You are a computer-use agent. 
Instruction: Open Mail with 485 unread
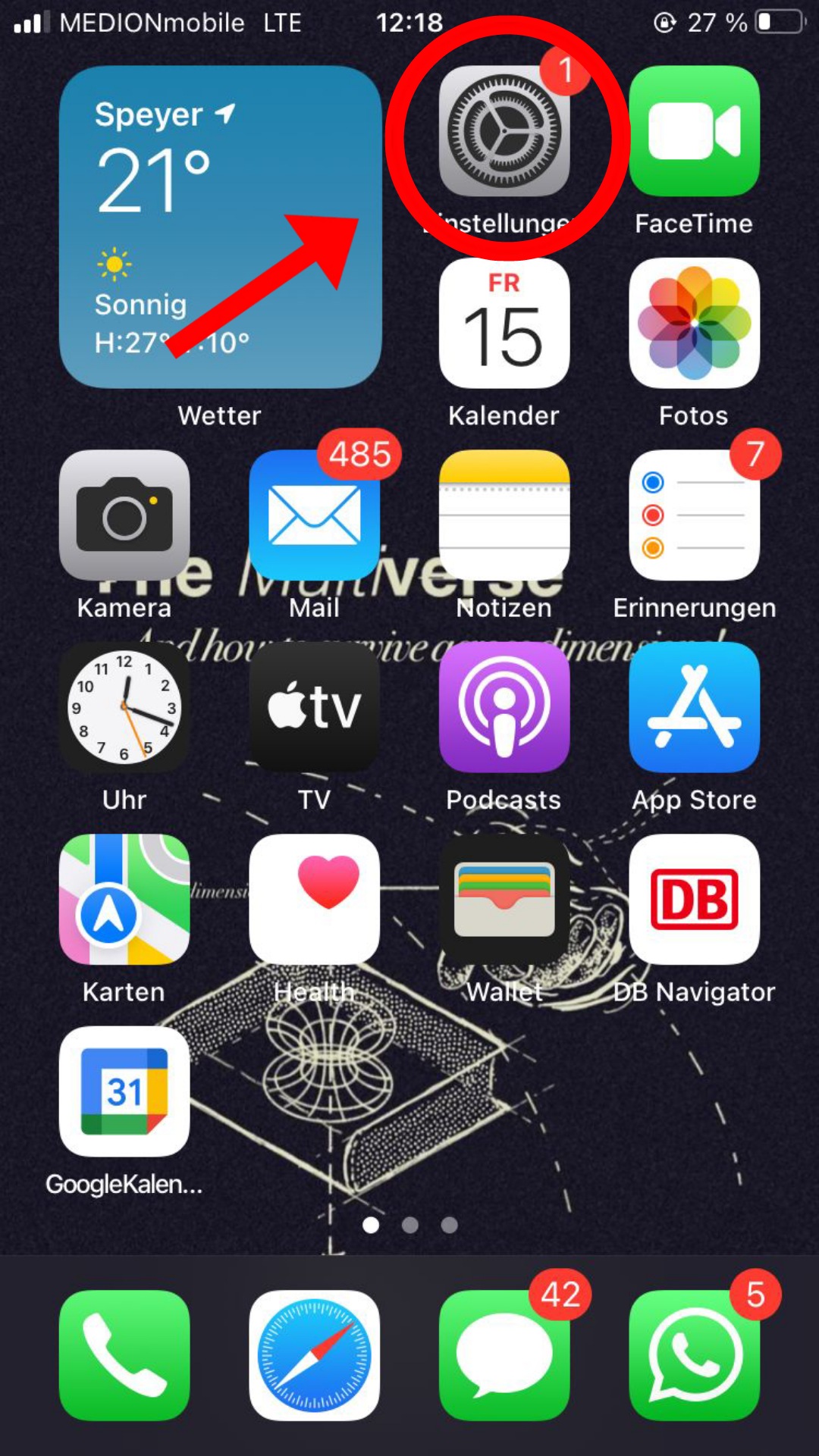tap(314, 515)
